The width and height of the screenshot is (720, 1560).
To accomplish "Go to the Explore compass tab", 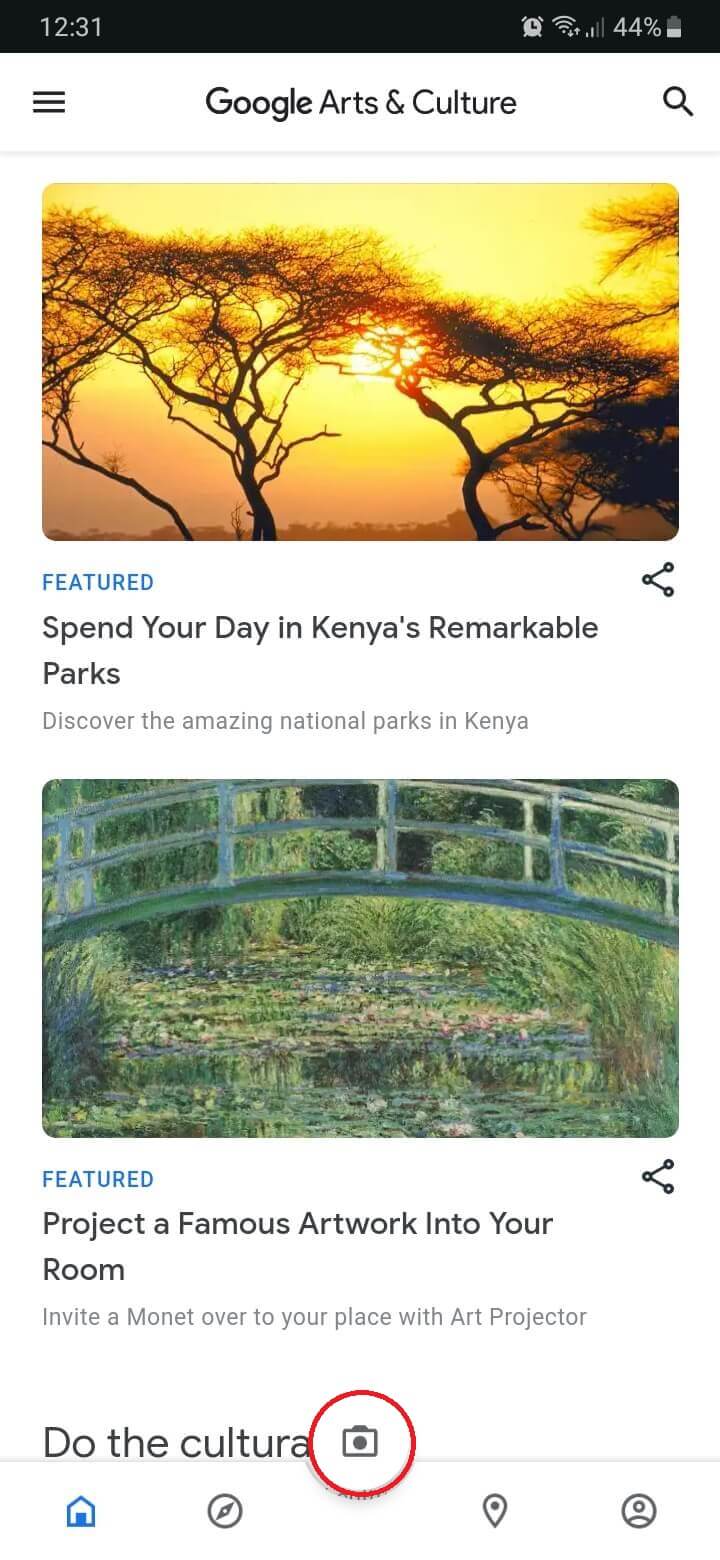I will (x=225, y=1512).
